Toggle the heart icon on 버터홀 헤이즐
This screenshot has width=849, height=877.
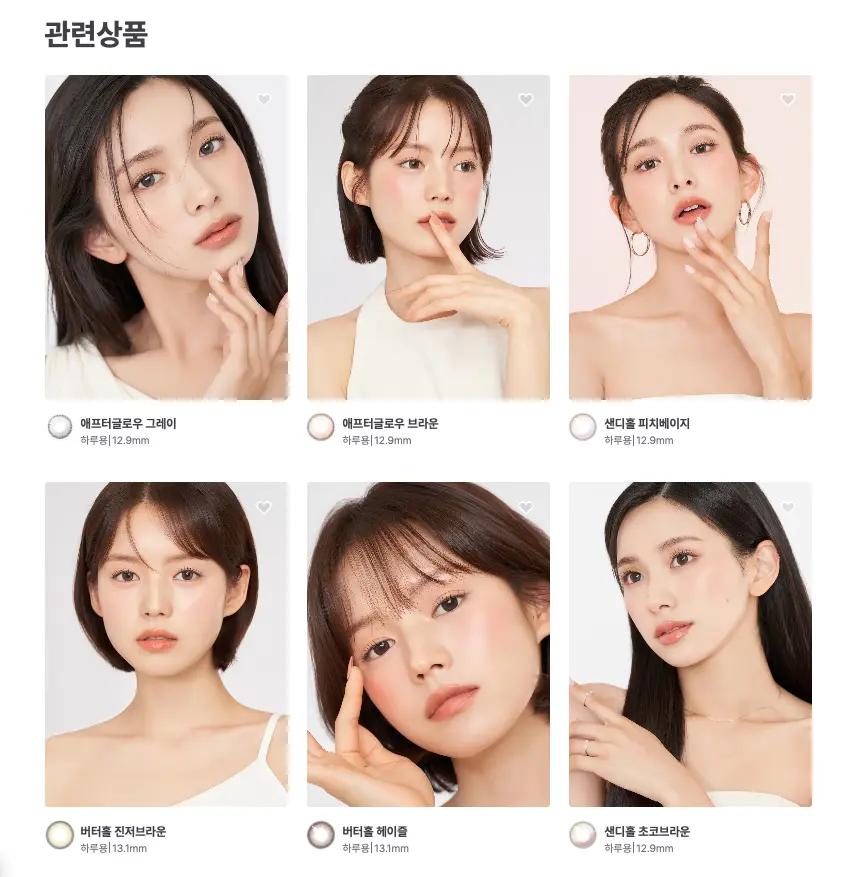pyautogui.click(x=525, y=505)
